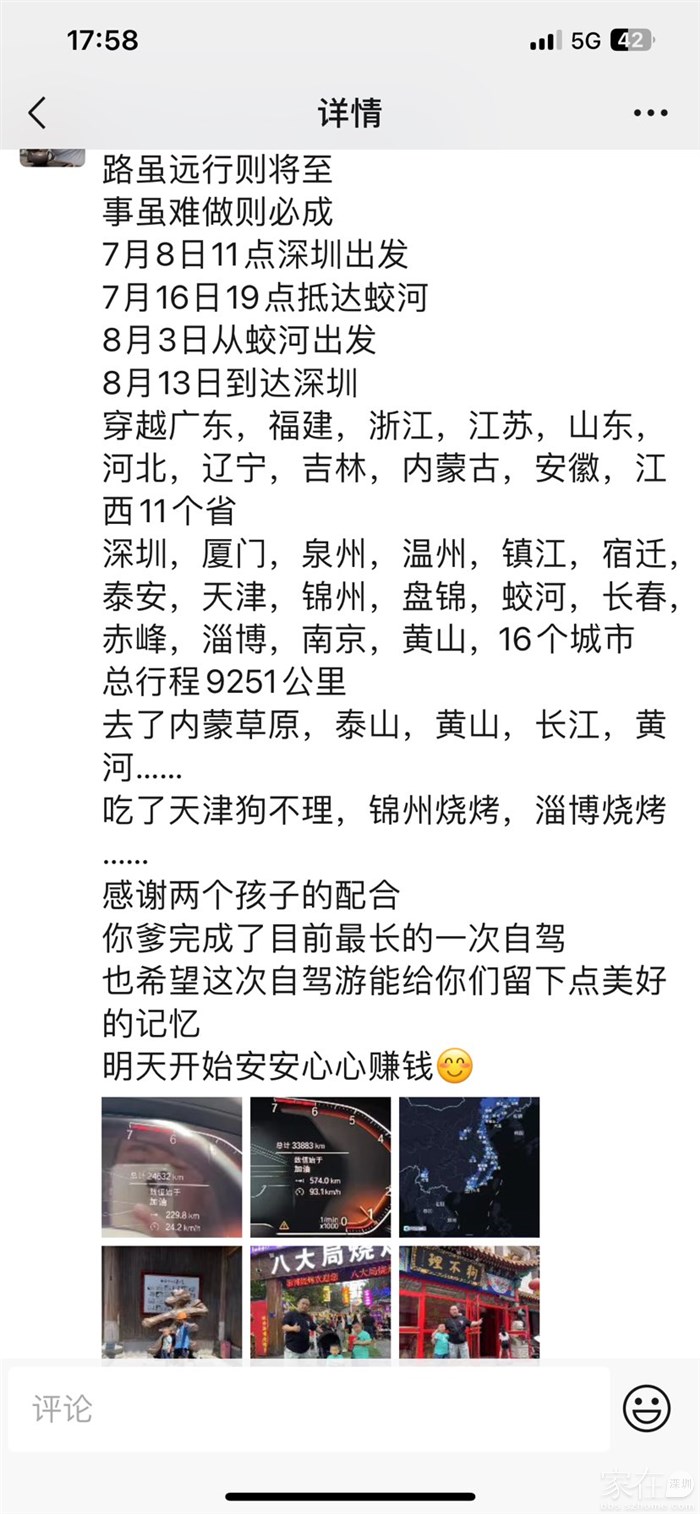Open the photo of kids by wooden sculpture

(172, 1304)
